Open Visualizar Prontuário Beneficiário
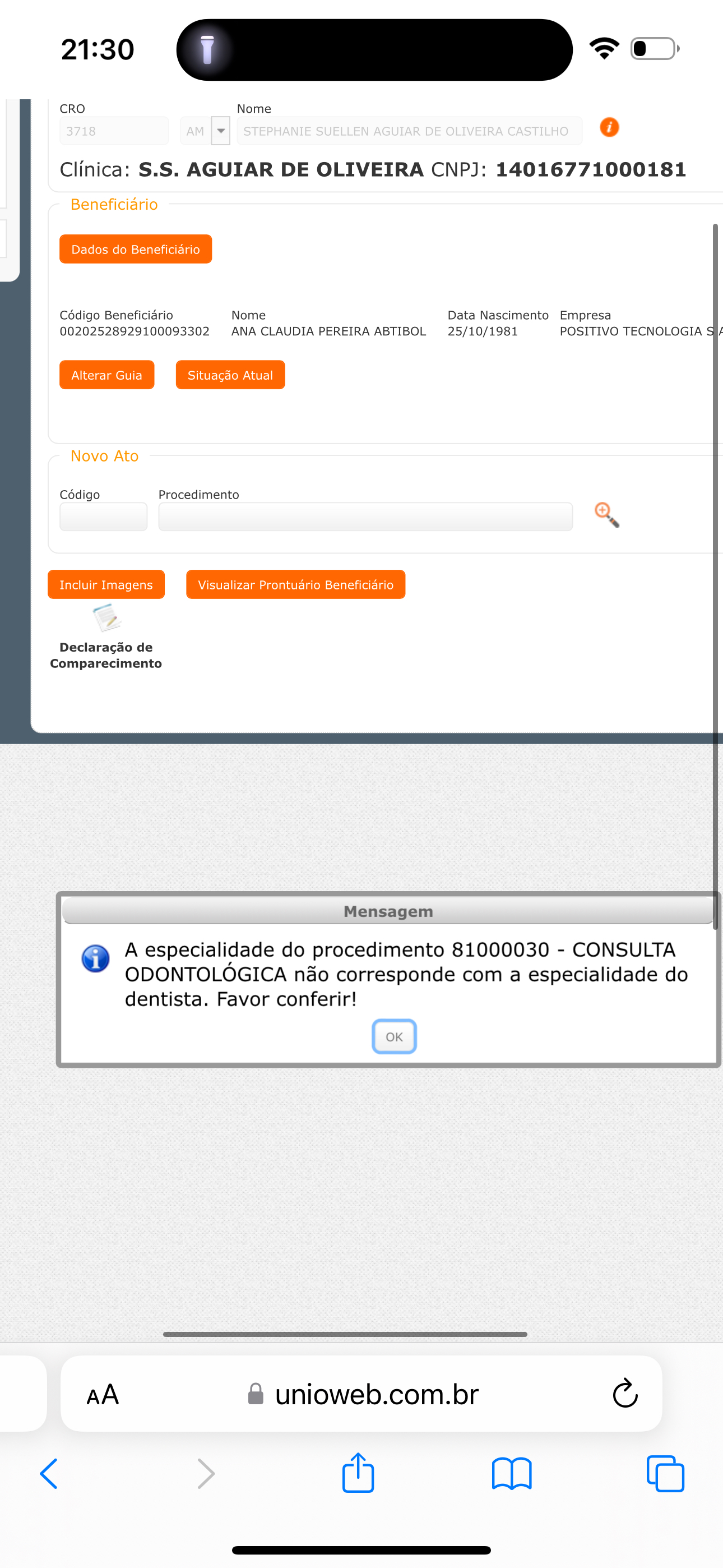 (295, 584)
